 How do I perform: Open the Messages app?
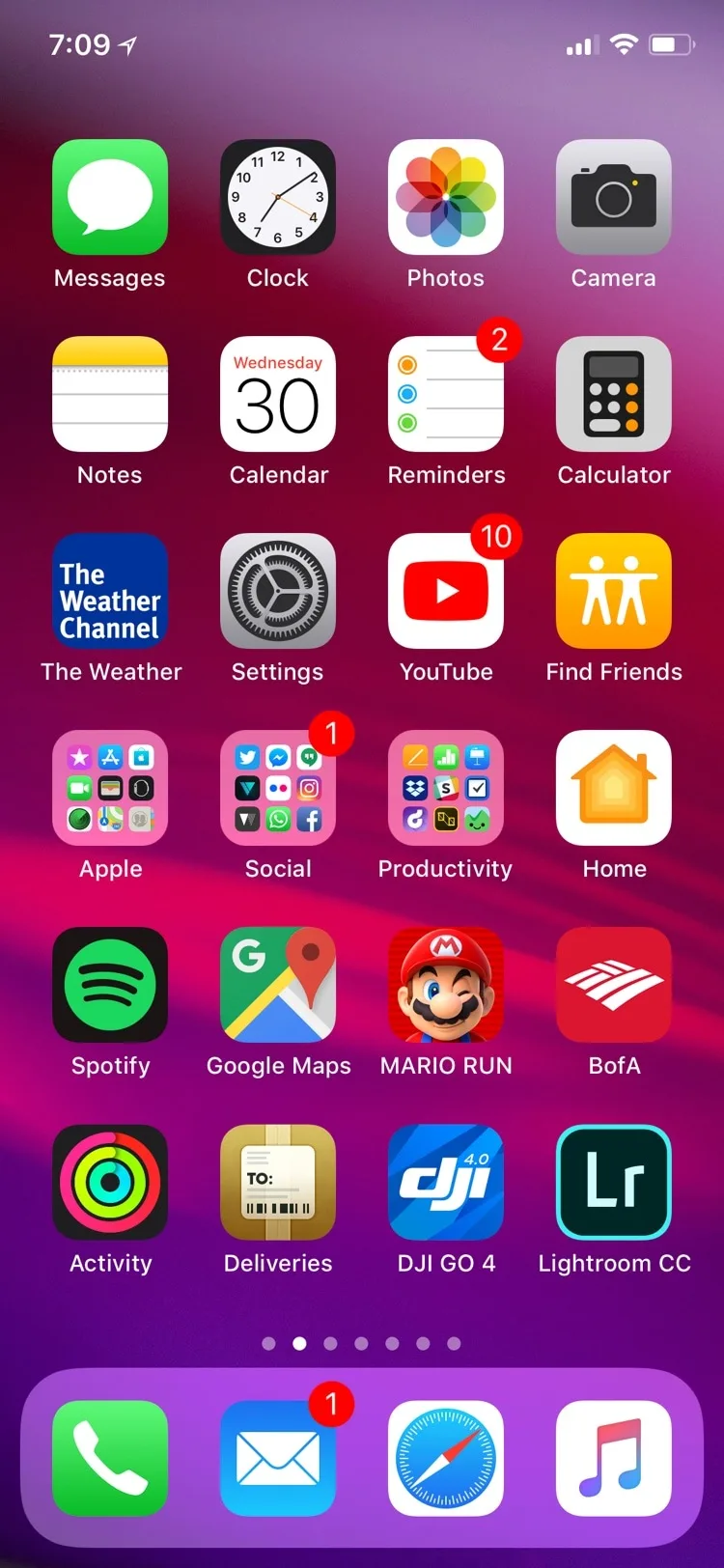click(x=110, y=197)
